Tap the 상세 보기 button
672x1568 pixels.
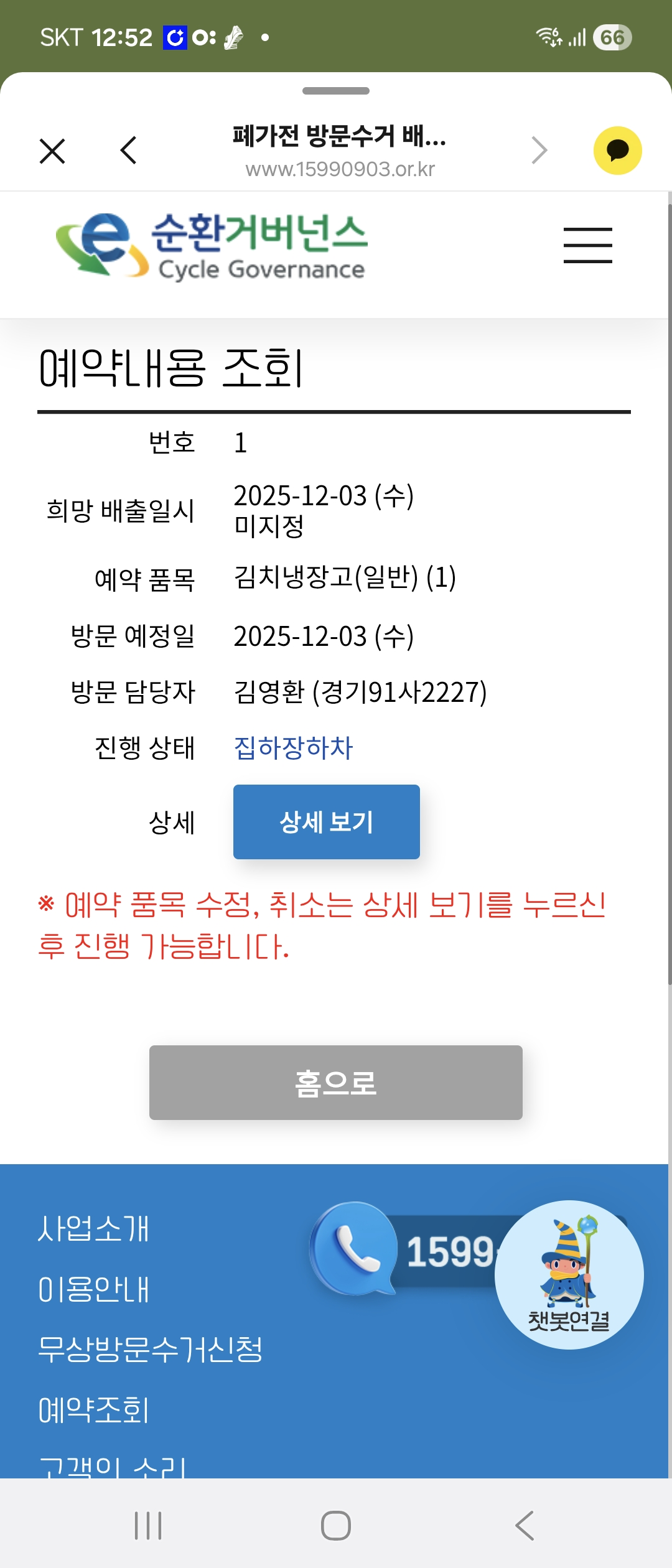(326, 822)
